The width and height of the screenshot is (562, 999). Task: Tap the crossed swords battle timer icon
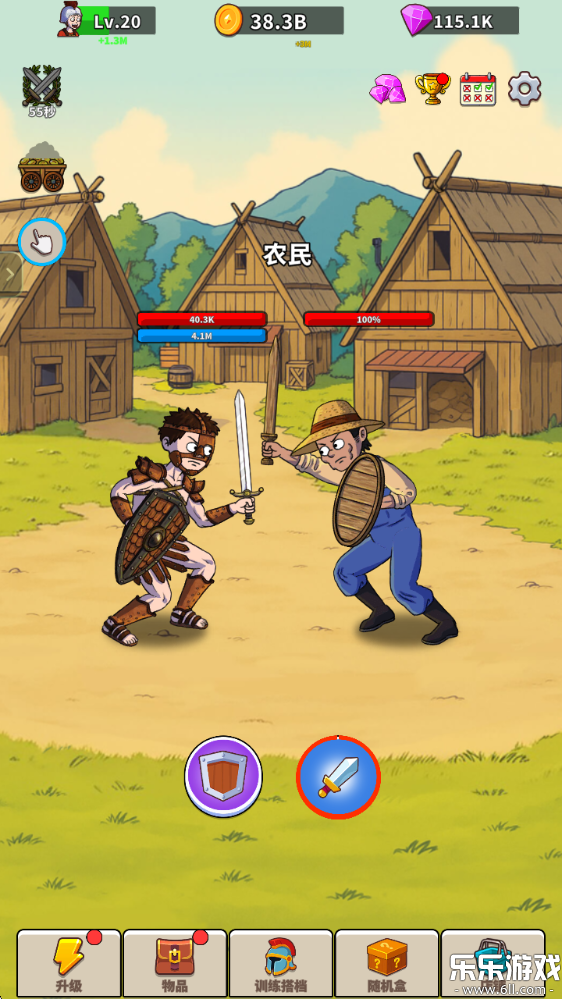pyautogui.click(x=42, y=87)
